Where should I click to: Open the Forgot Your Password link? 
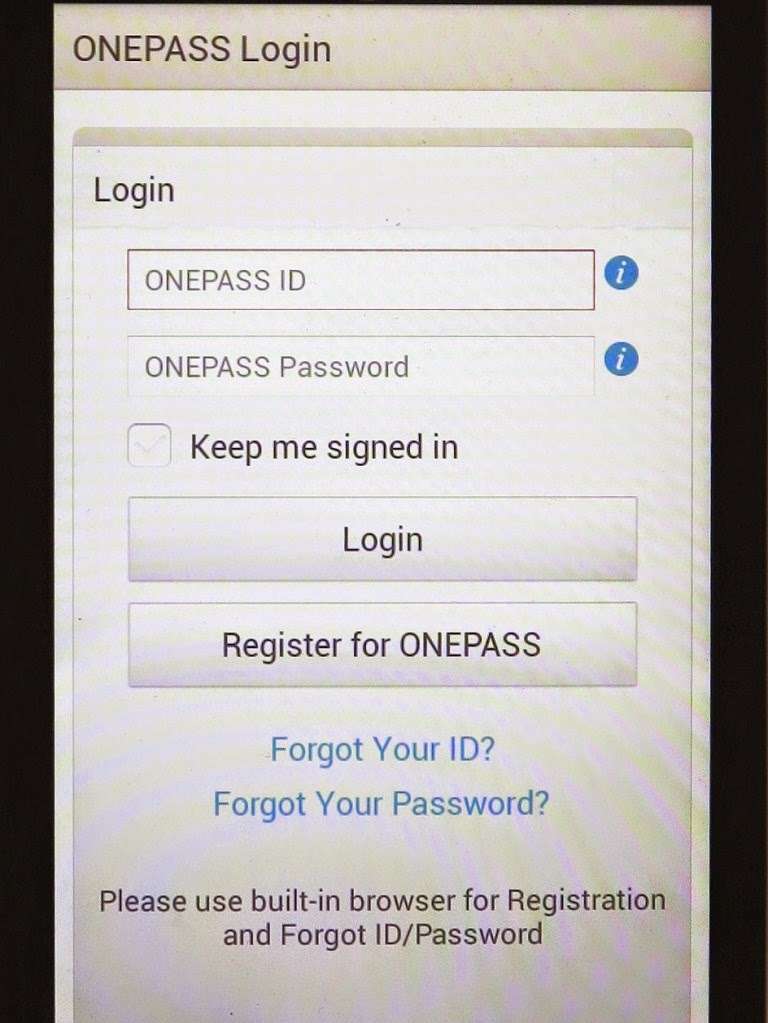(382, 803)
